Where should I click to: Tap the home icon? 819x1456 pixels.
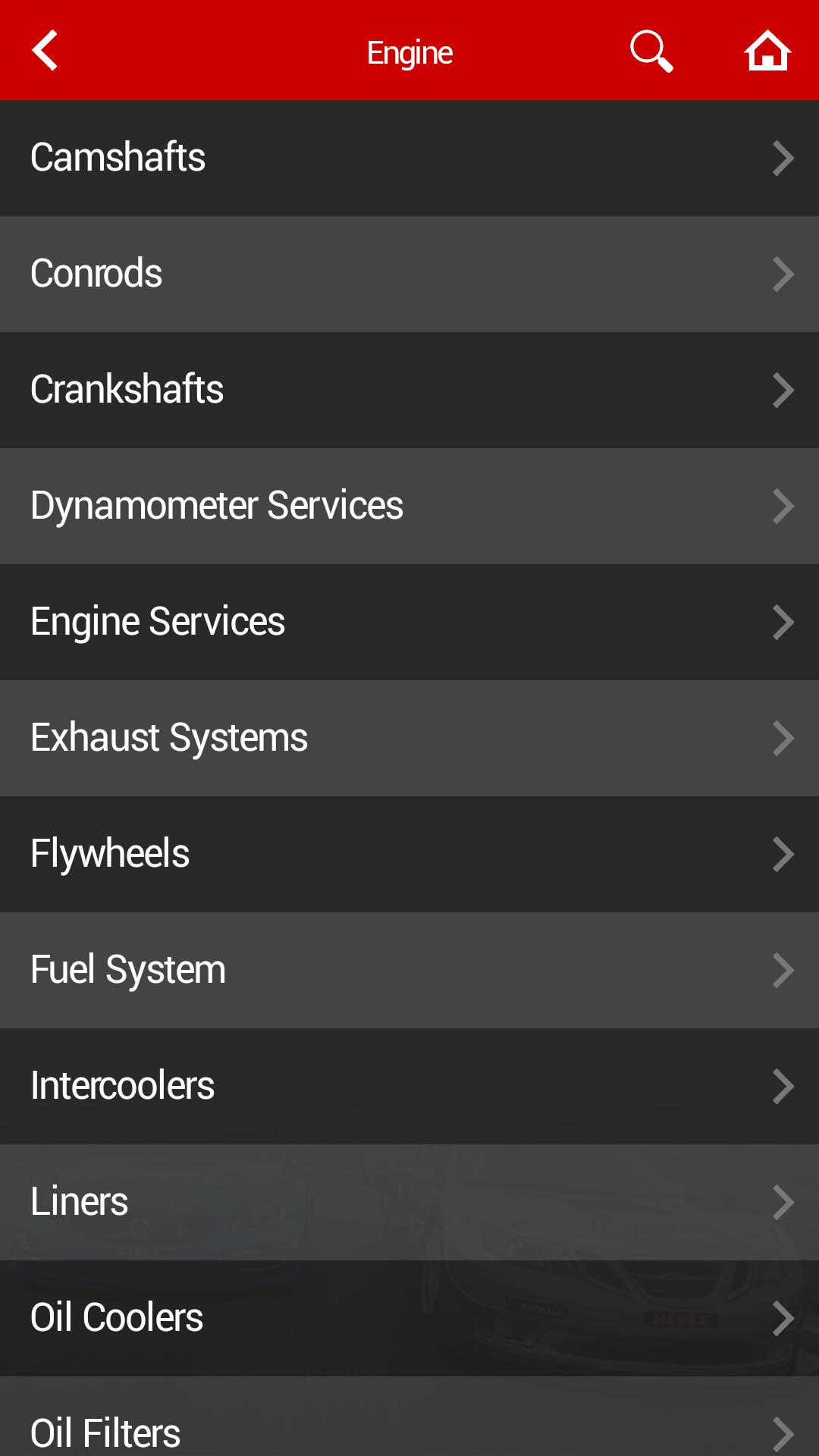768,52
